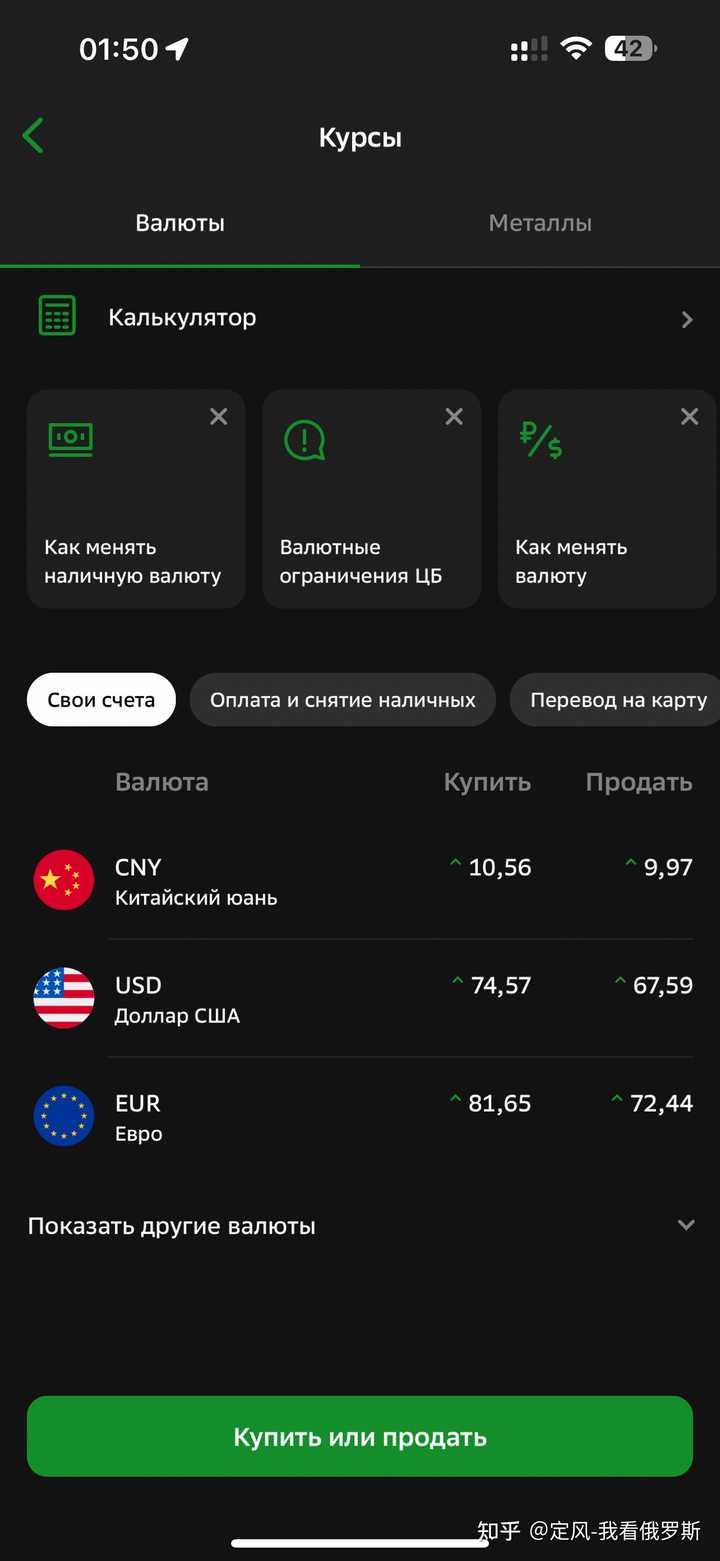Open the Калькулятор row
Viewport: 720px width, 1561px height.
tap(360, 318)
